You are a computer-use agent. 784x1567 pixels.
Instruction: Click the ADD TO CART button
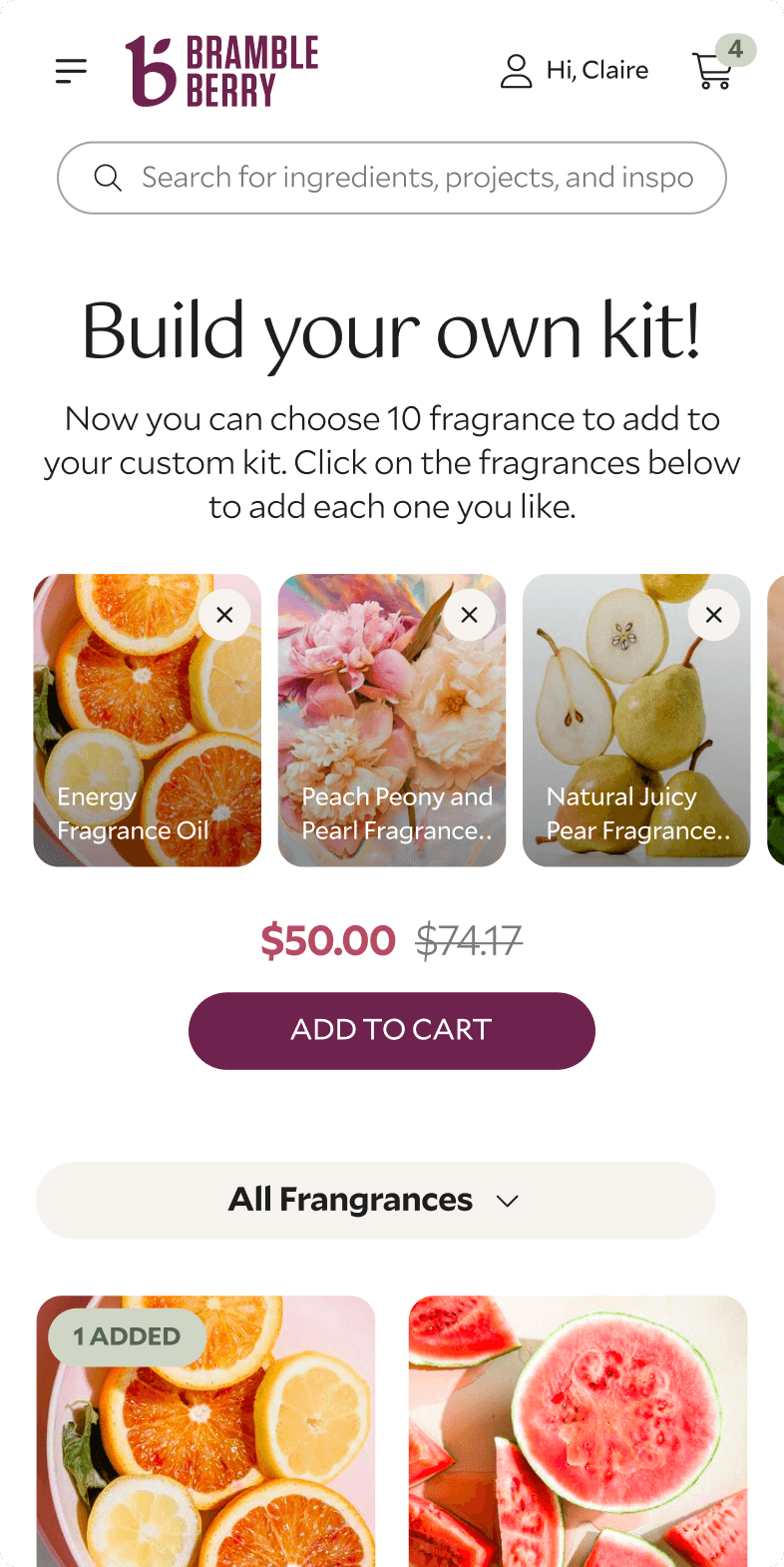tap(391, 1030)
